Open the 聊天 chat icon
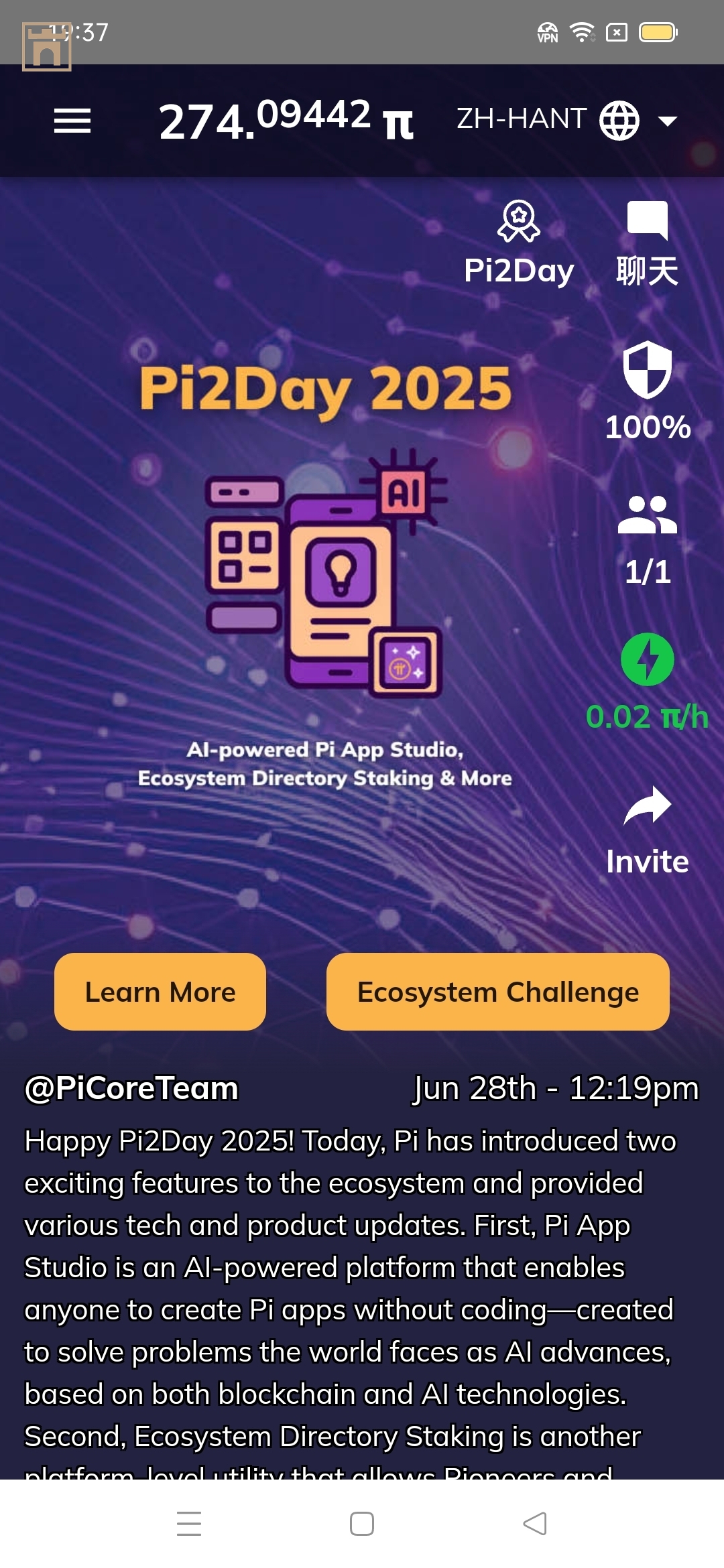Image resolution: width=724 pixels, height=1568 pixels. click(647, 243)
